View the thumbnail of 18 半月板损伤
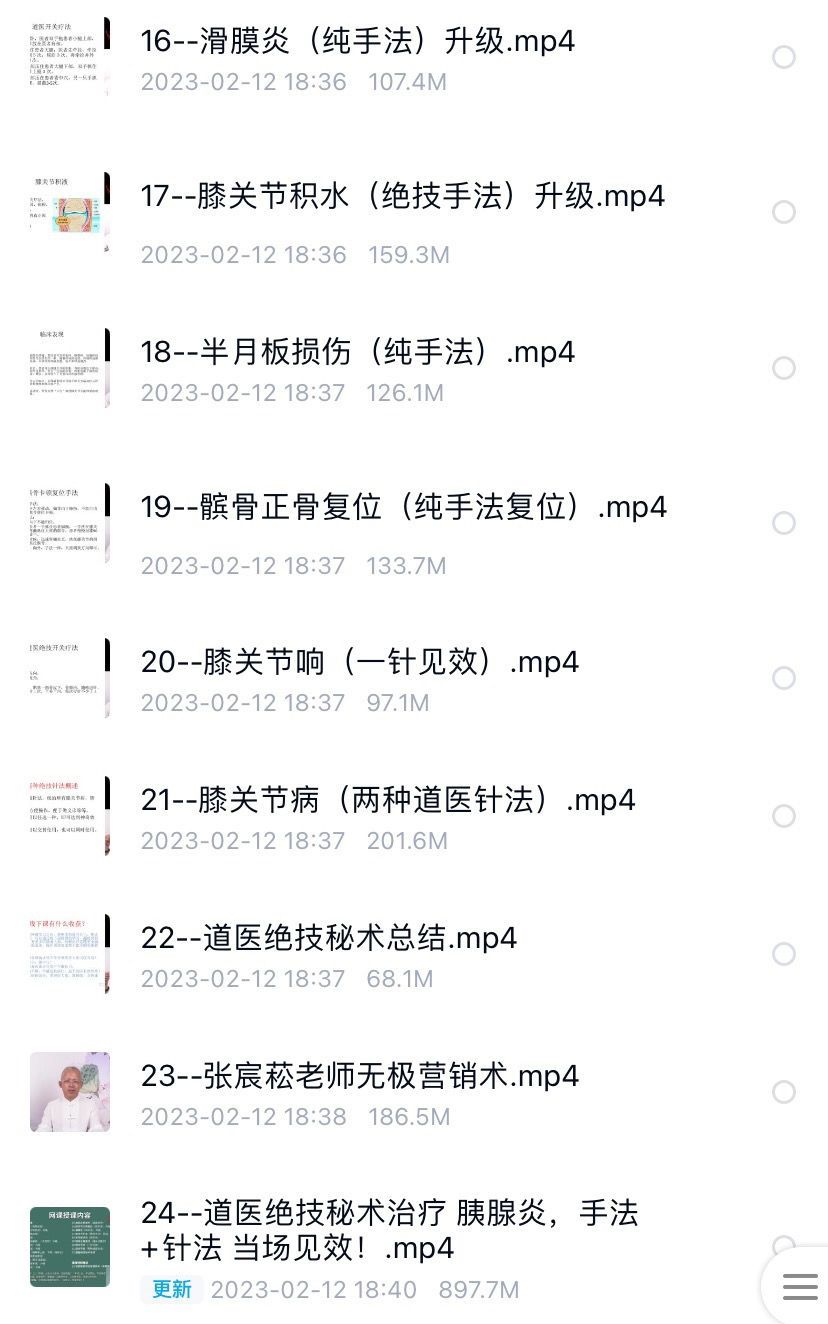Image resolution: width=828 pixels, height=1324 pixels. click(x=69, y=368)
